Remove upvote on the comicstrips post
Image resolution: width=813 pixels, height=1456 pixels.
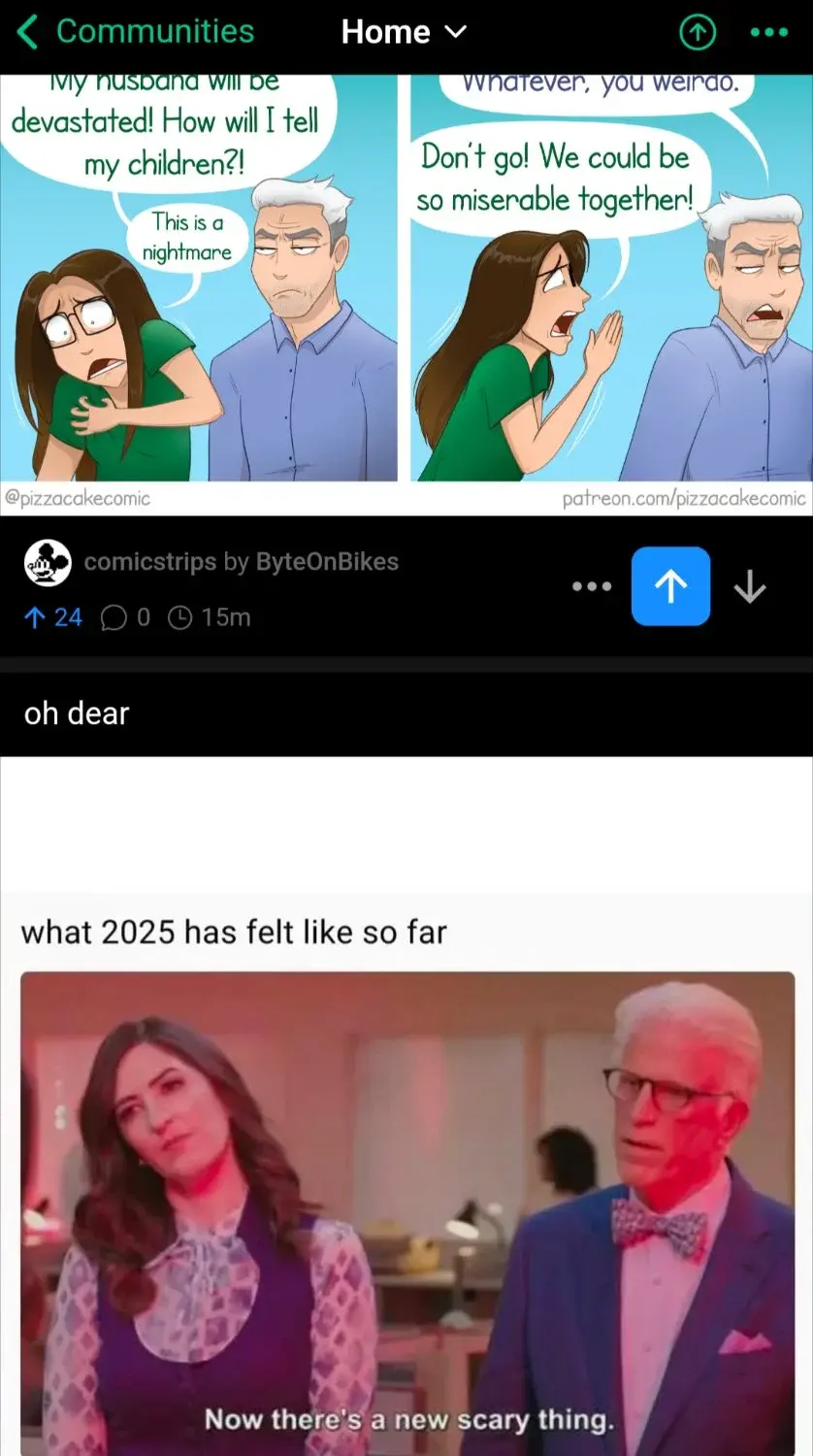(x=670, y=586)
